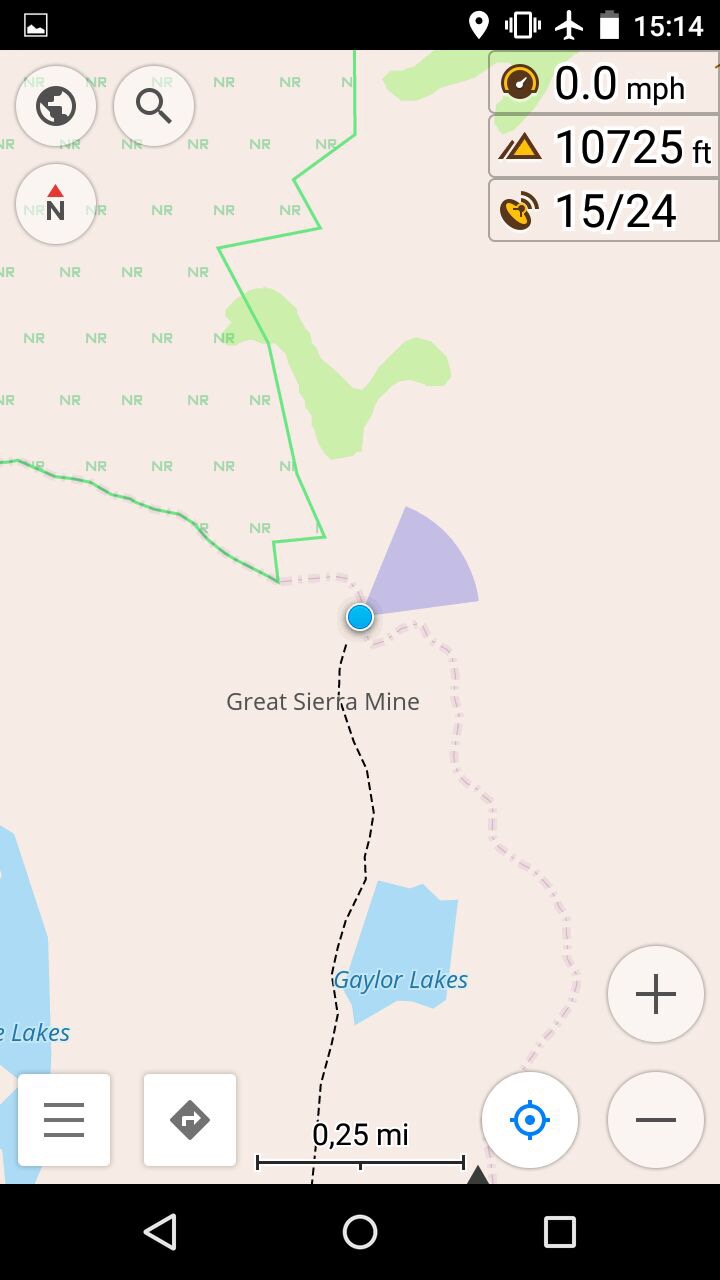
Task: Zoom in on the map
Action: pos(656,994)
